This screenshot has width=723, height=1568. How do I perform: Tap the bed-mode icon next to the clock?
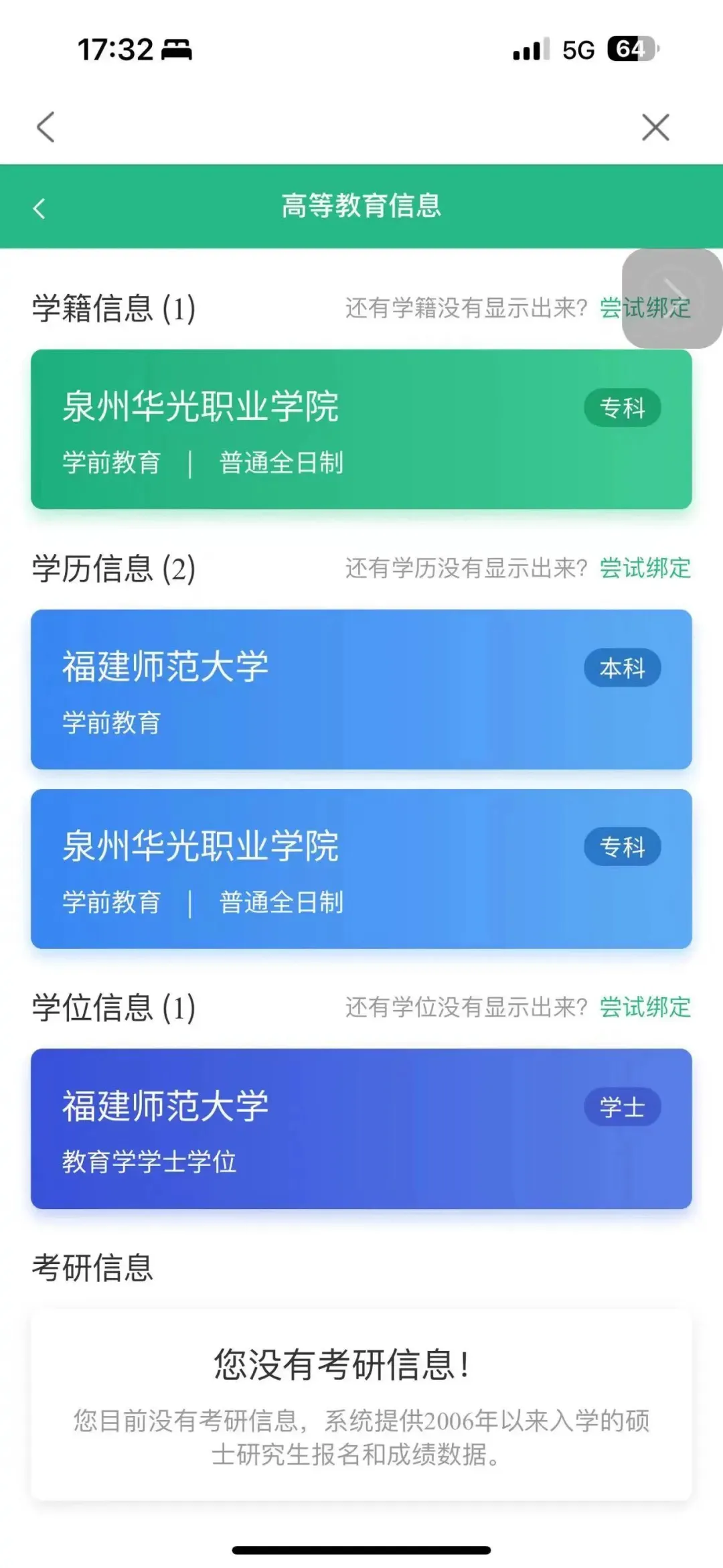click(x=175, y=49)
